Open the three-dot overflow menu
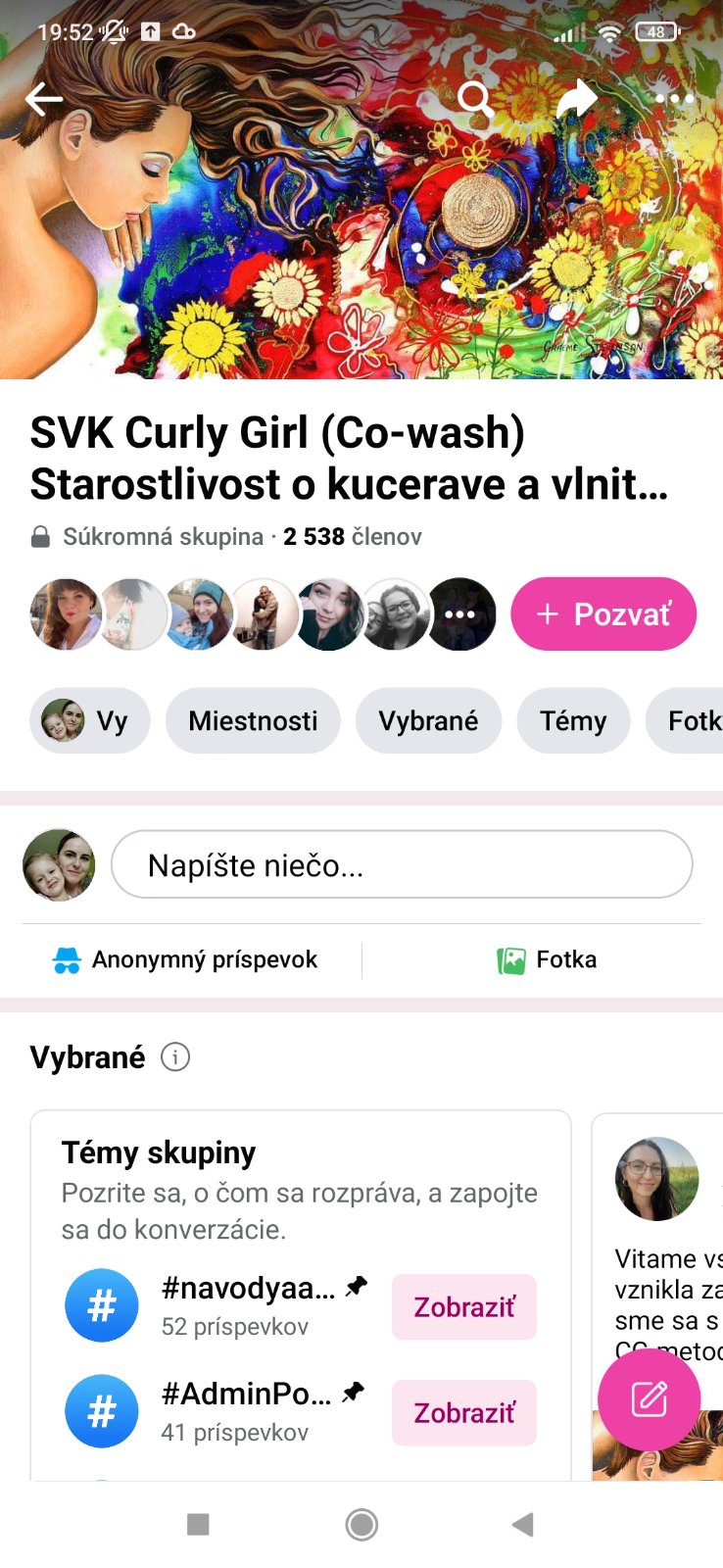Viewport: 723px width, 1568px height. click(674, 99)
